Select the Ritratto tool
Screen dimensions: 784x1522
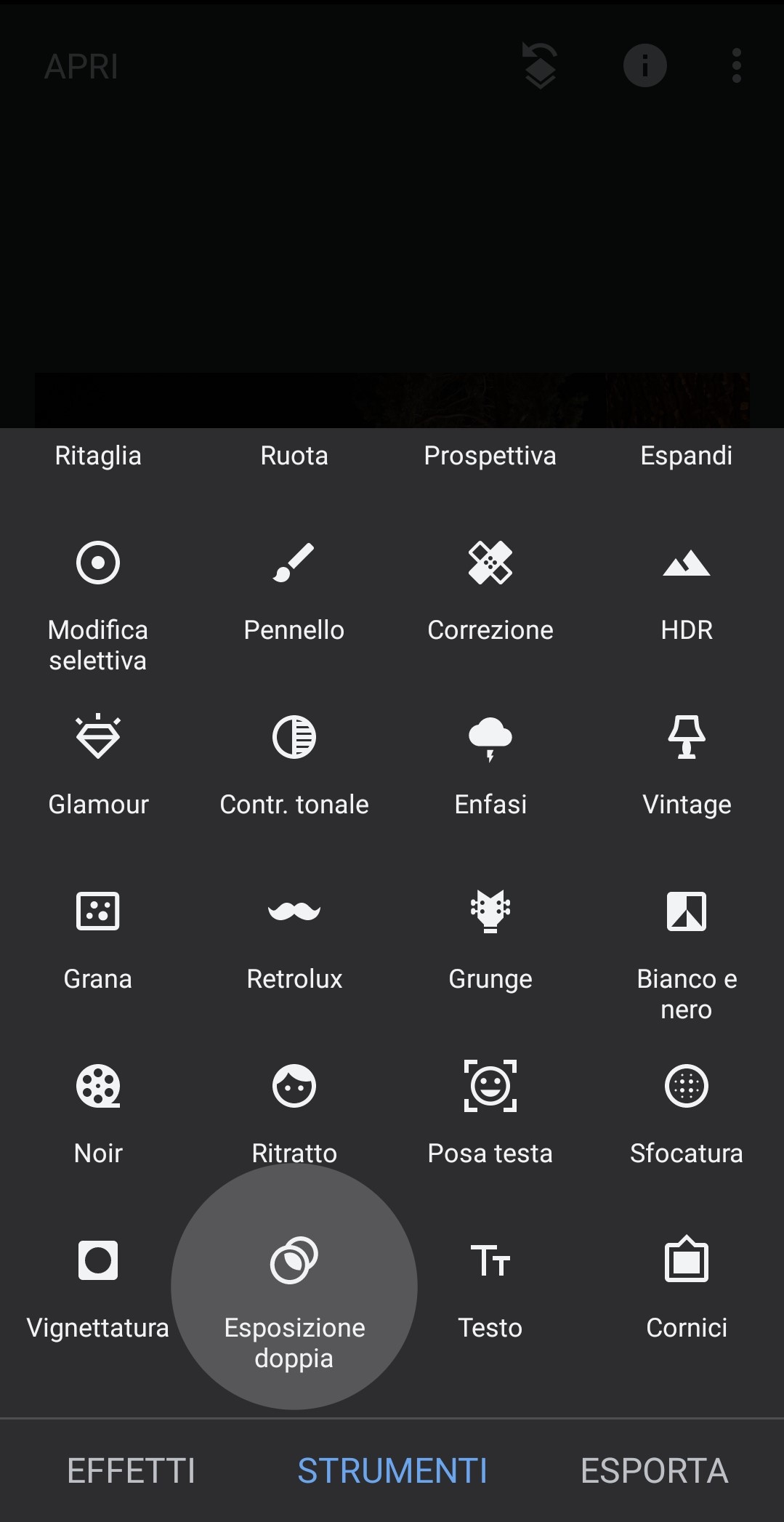294,1112
